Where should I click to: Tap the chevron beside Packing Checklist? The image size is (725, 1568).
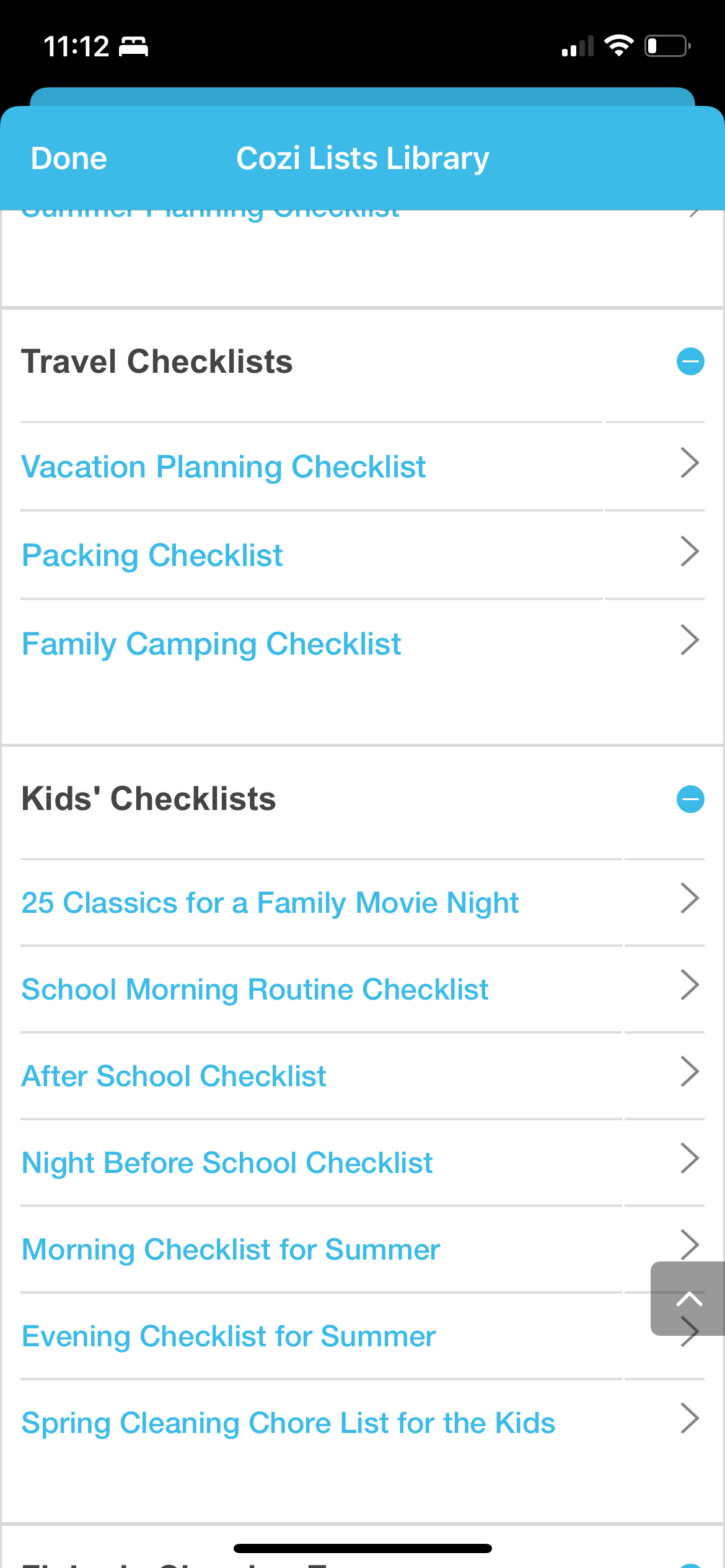point(690,551)
